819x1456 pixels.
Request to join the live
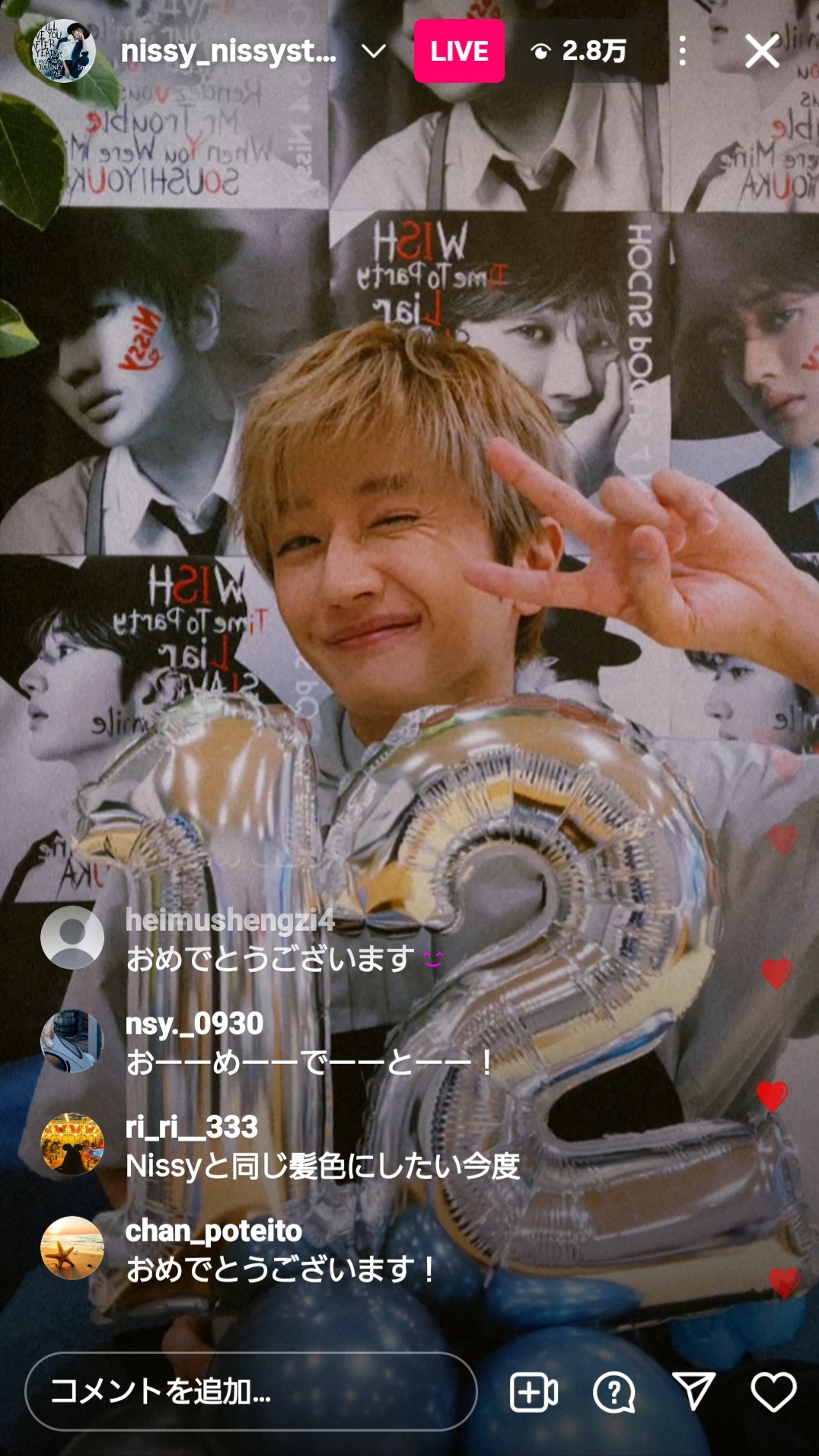click(534, 1392)
